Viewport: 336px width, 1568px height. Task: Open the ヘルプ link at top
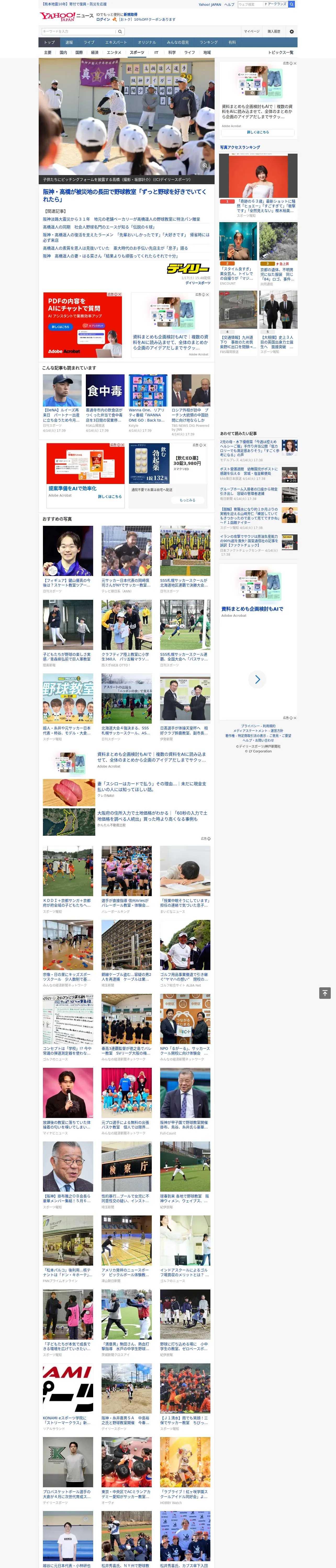click(x=229, y=4)
